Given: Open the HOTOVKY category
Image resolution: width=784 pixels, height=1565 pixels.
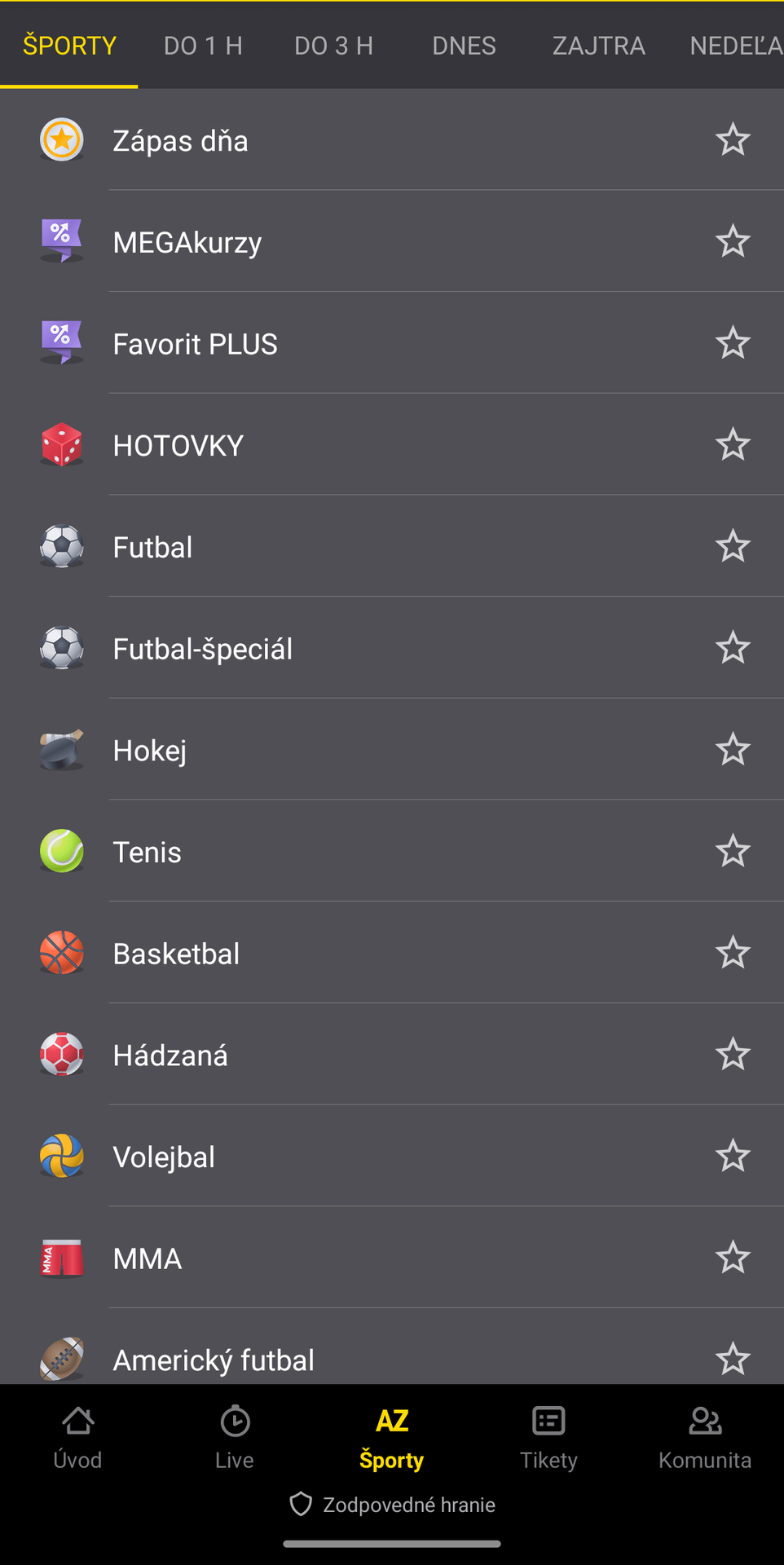Looking at the screenshot, I should tap(178, 446).
